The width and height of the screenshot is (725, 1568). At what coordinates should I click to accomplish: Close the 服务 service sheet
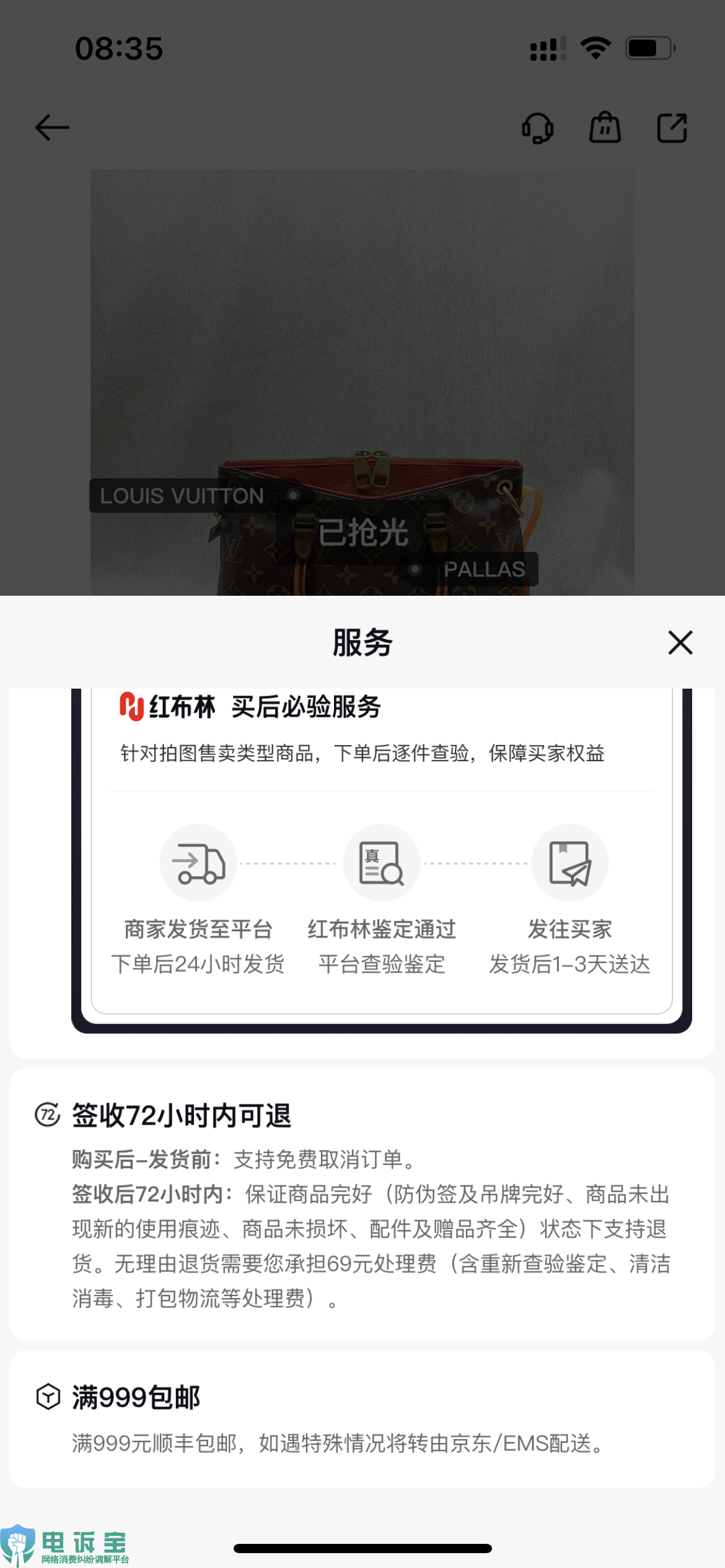tap(680, 642)
